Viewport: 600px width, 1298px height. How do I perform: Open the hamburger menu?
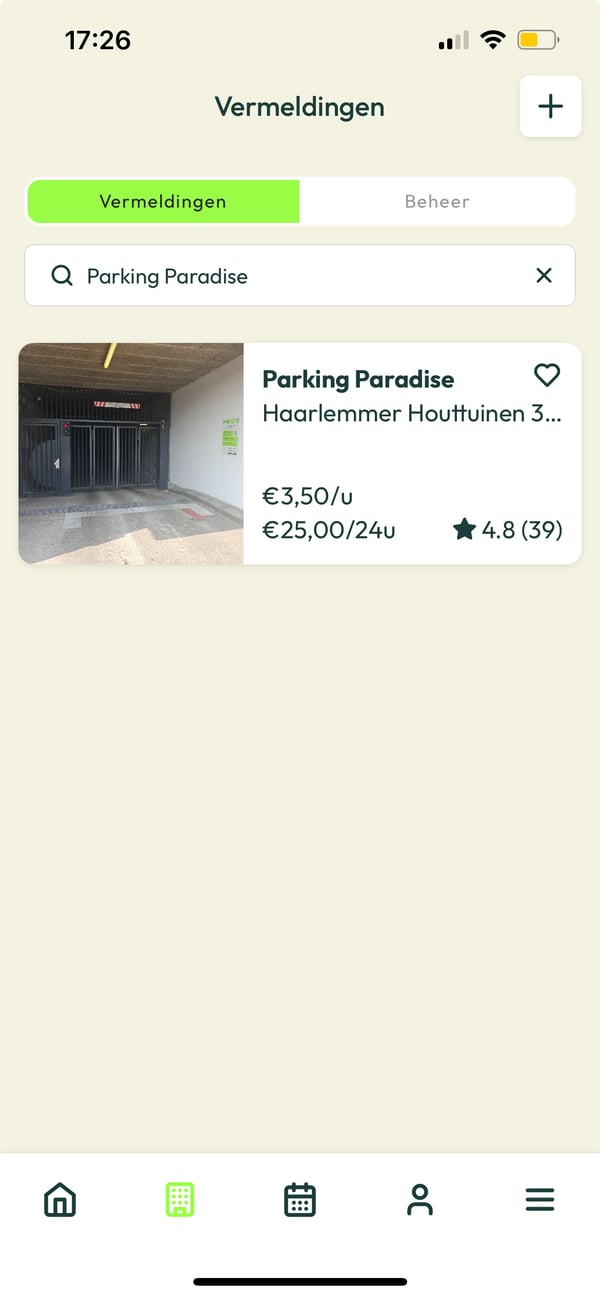click(540, 1199)
